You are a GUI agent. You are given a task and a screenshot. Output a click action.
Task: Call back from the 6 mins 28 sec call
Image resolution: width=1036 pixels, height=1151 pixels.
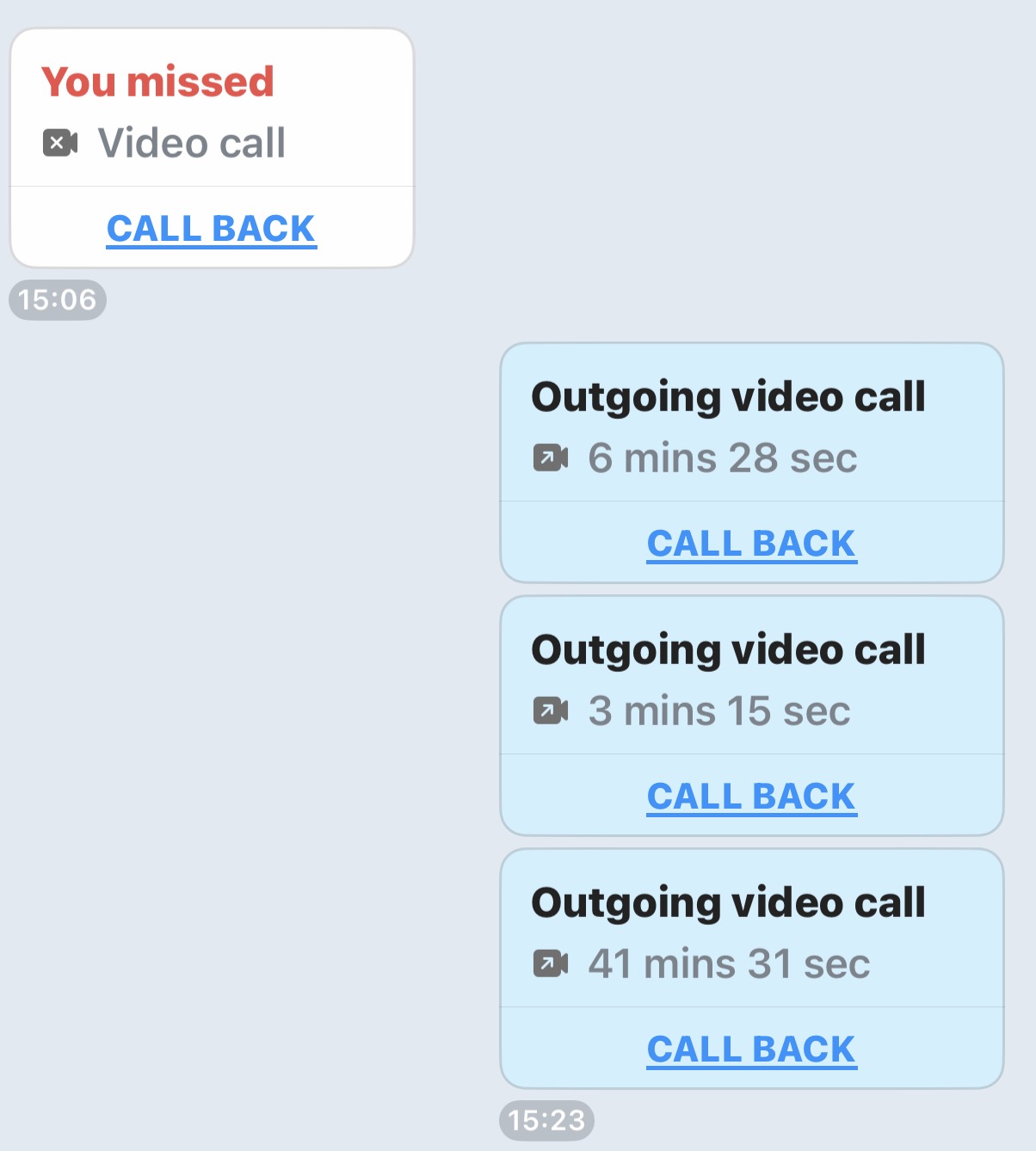751,544
